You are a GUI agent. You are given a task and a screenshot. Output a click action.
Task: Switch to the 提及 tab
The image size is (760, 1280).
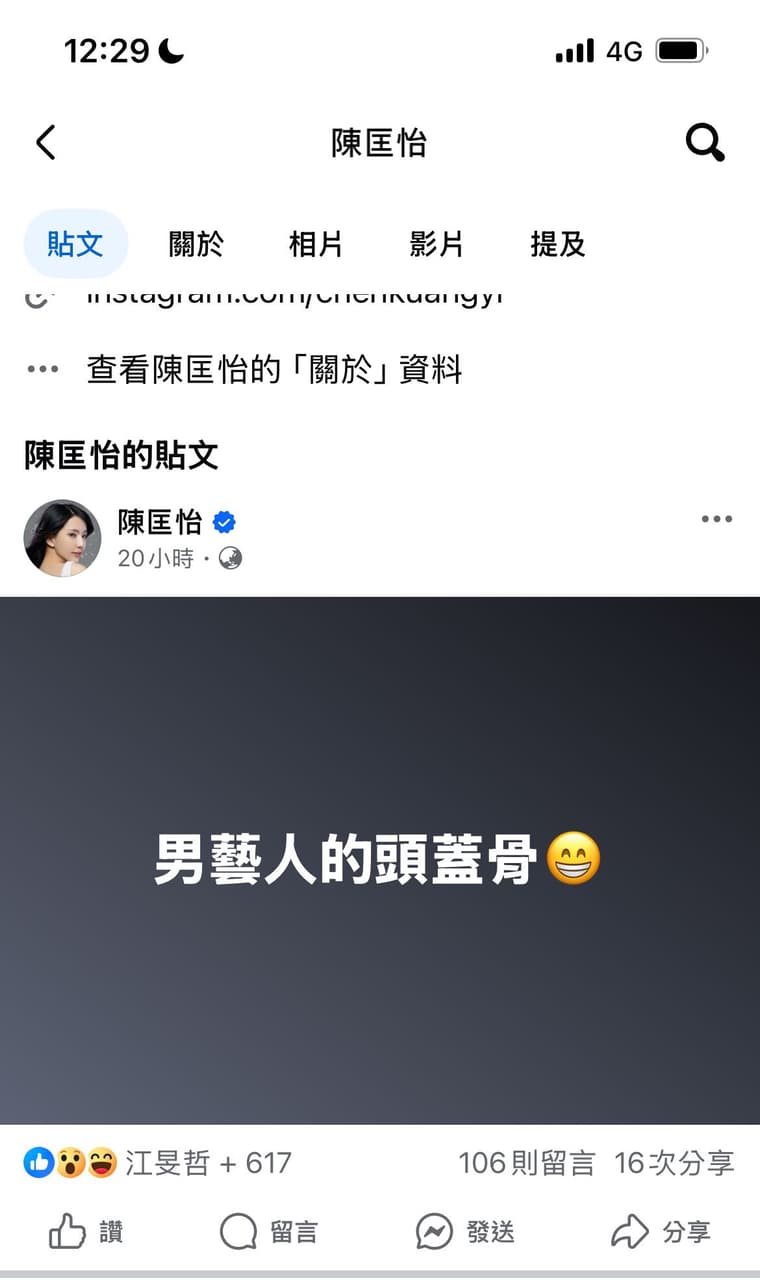coord(557,244)
